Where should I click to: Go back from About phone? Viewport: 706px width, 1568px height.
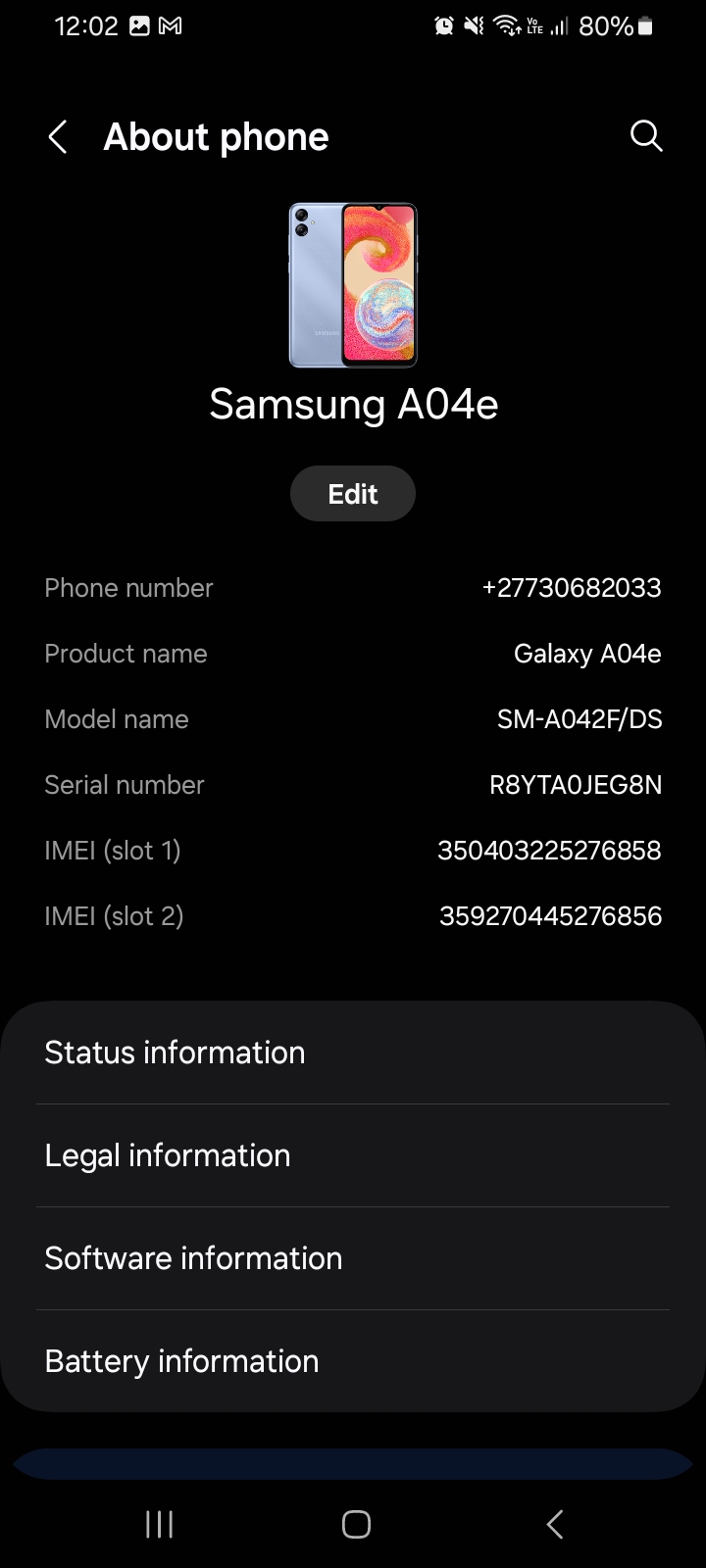coord(58,137)
